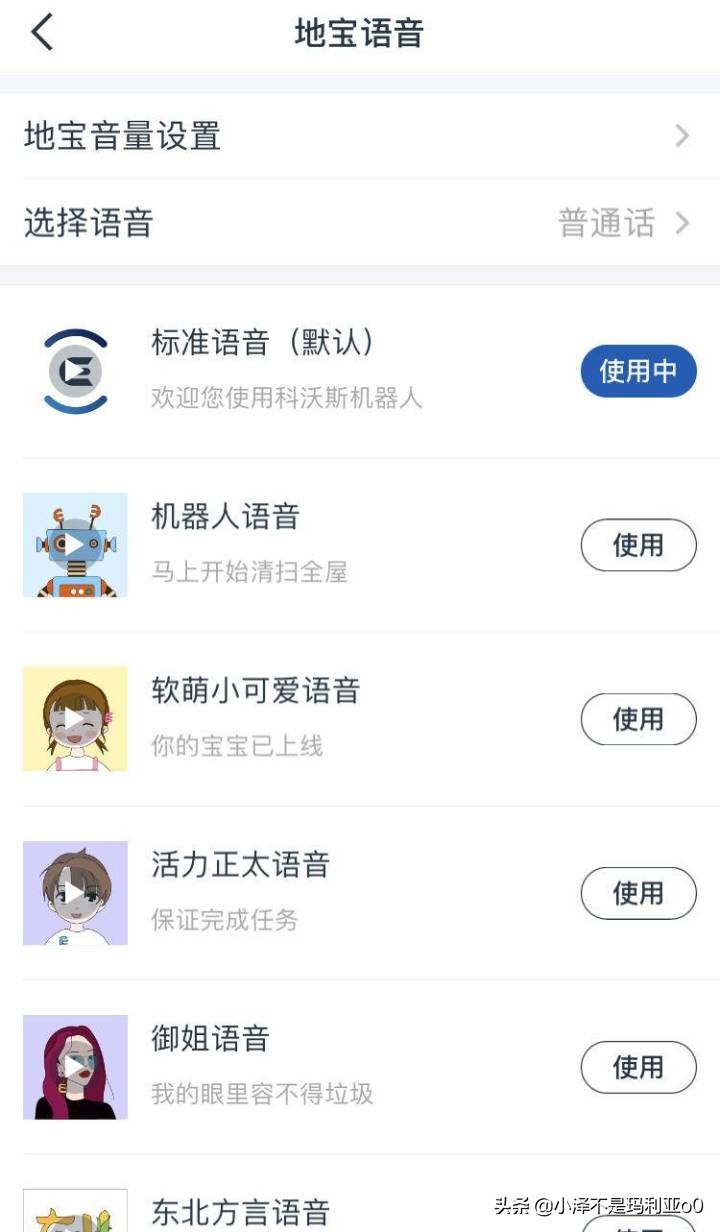Enable 软萌小可爱语音 via 使用 button

coord(639,718)
